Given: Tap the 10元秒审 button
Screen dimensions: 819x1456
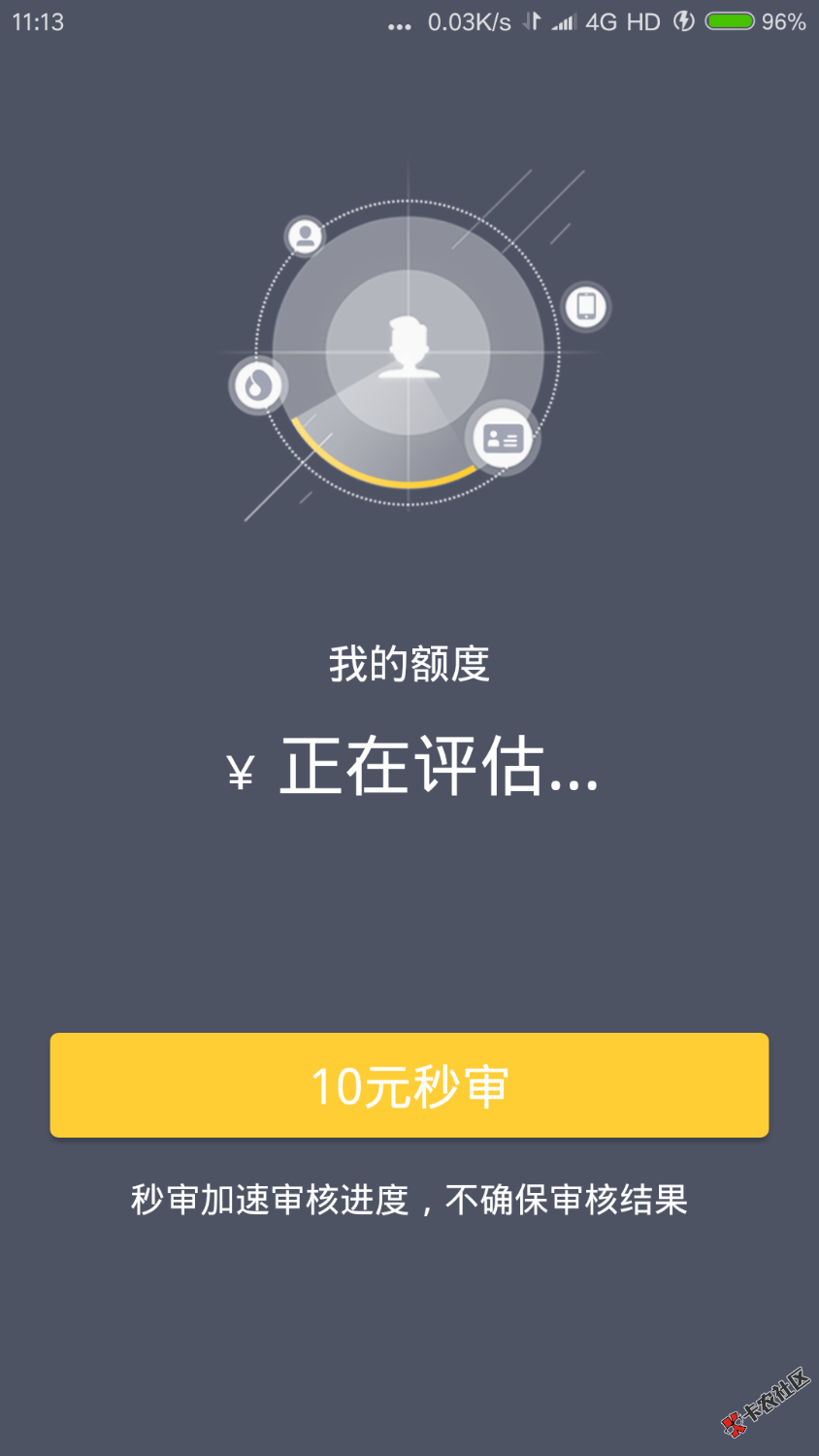Looking at the screenshot, I should point(409,1084).
